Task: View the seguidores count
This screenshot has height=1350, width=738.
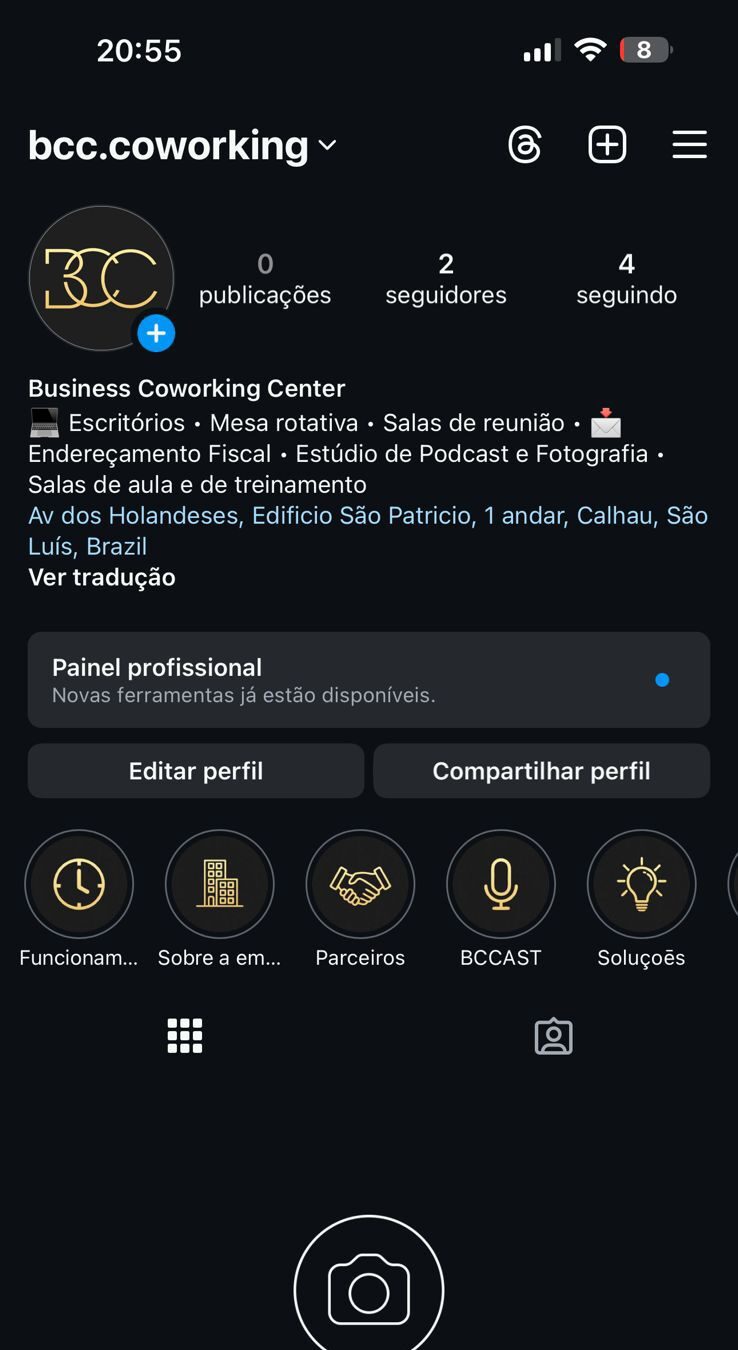Action: (445, 277)
